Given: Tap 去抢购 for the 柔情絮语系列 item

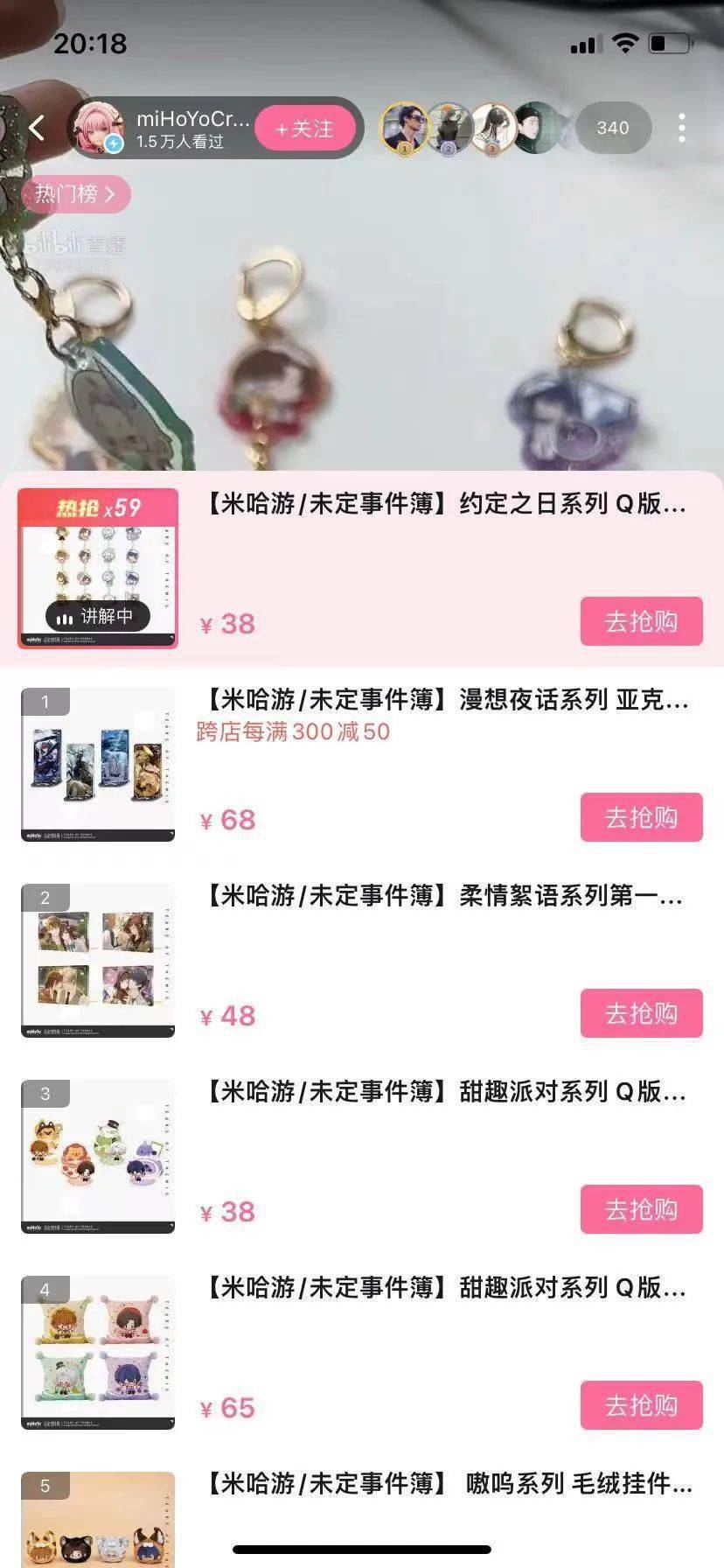Looking at the screenshot, I should pyautogui.click(x=641, y=1013).
